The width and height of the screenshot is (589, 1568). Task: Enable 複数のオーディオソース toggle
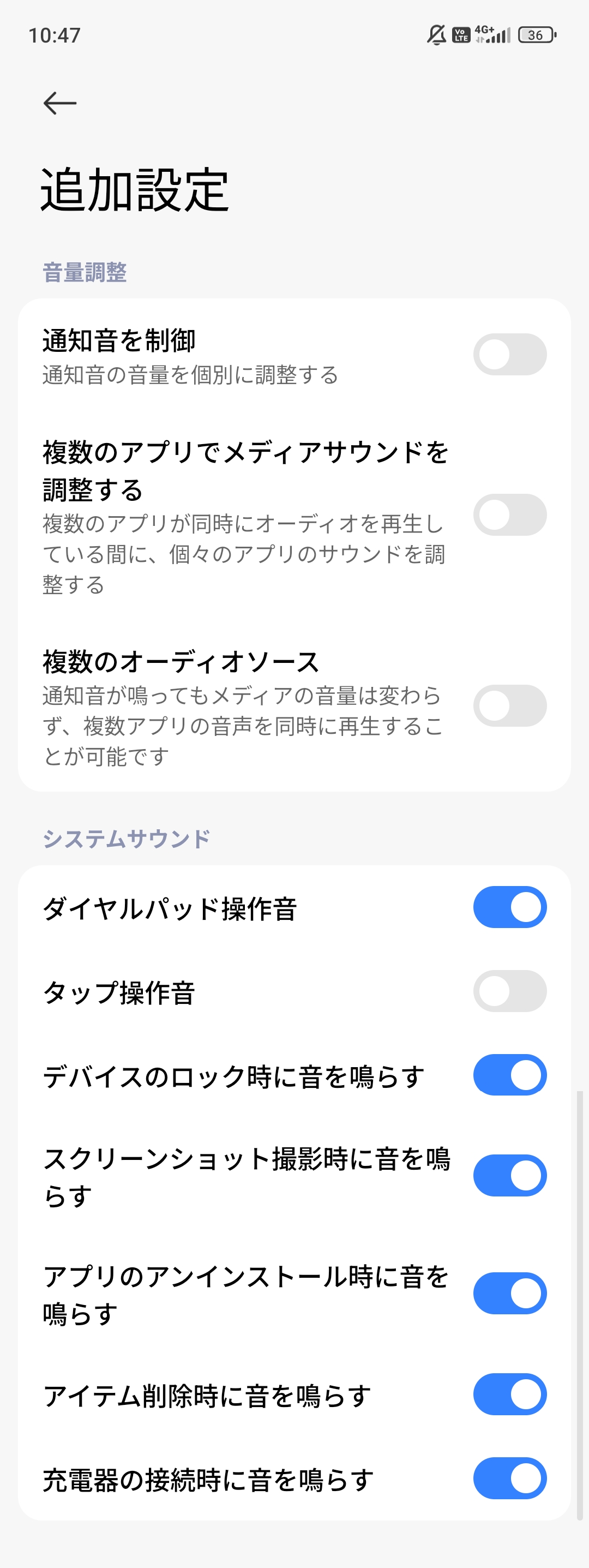[x=510, y=706]
